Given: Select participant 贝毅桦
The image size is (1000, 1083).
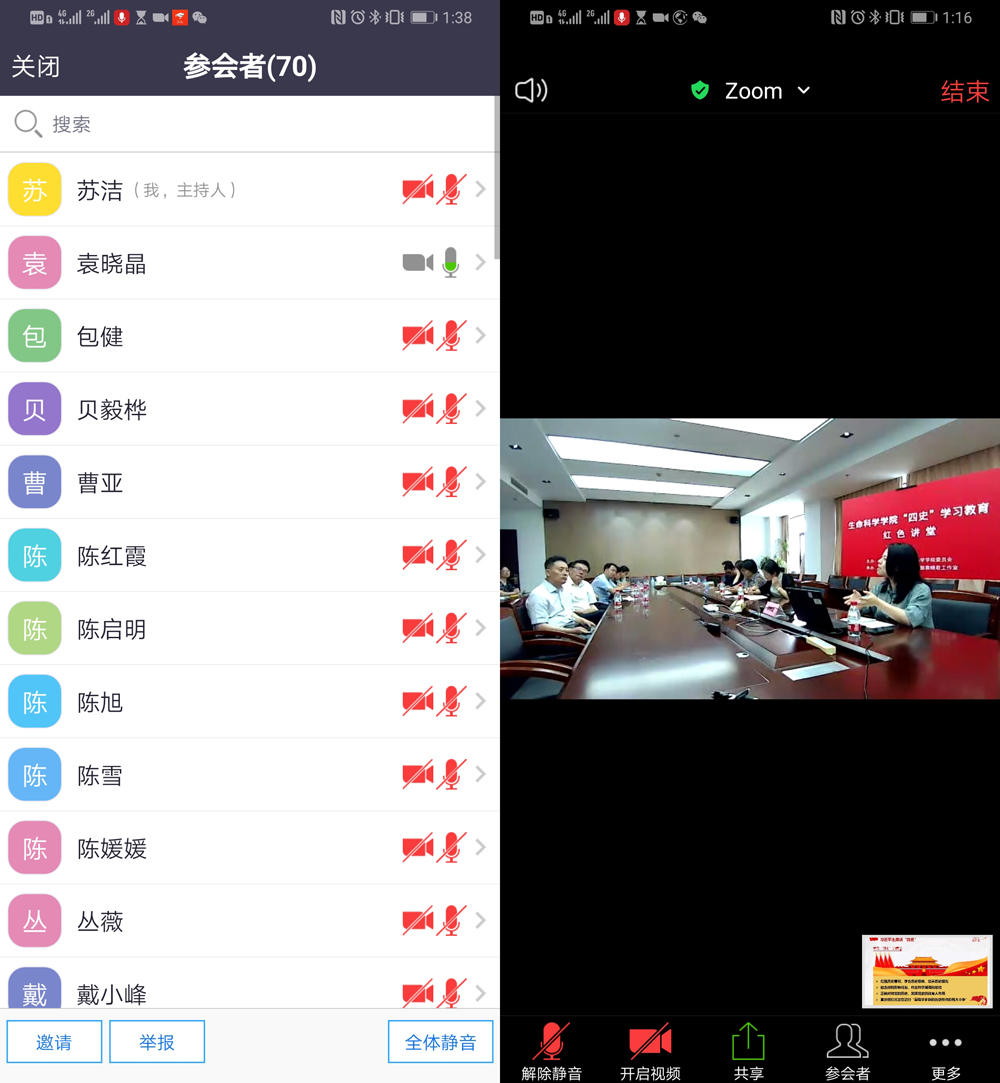Looking at the screenshot, I should pos(250,409).
